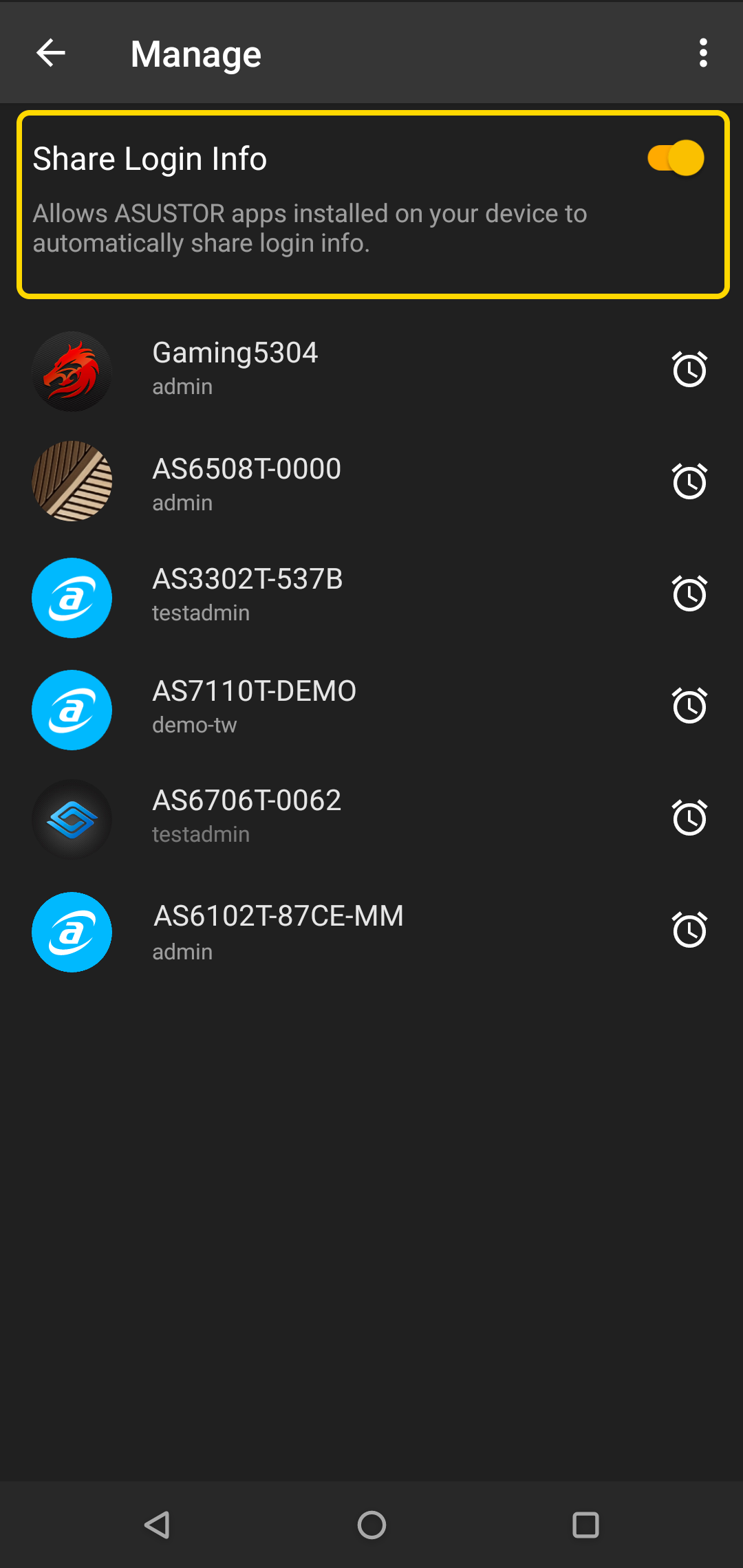Choose the AS7110T-DEMO device
The image size is (743, 1568).
click(371, 706)
